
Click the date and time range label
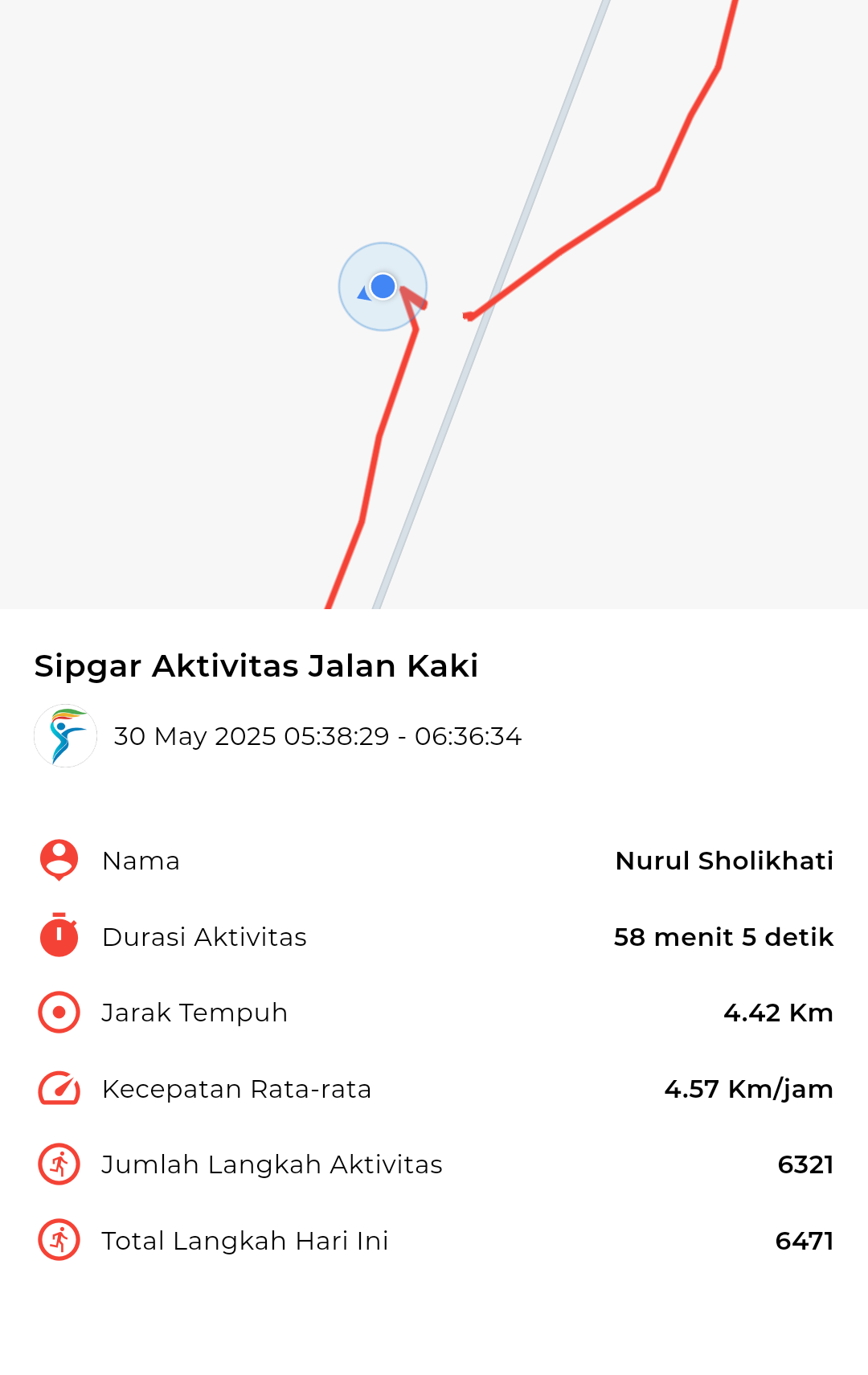(317, 735)
